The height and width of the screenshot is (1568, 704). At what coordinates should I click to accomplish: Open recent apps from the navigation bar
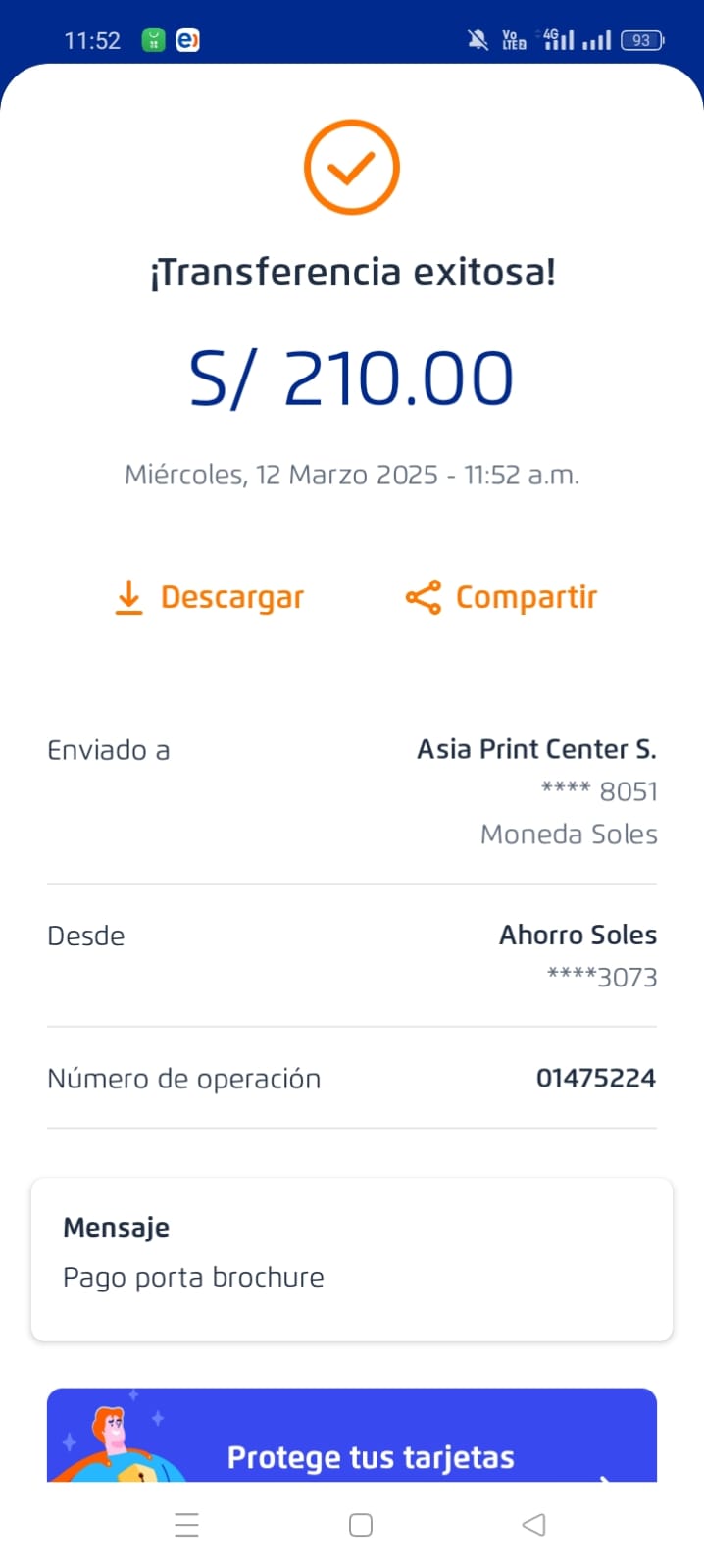click(x=186, y=1525)
